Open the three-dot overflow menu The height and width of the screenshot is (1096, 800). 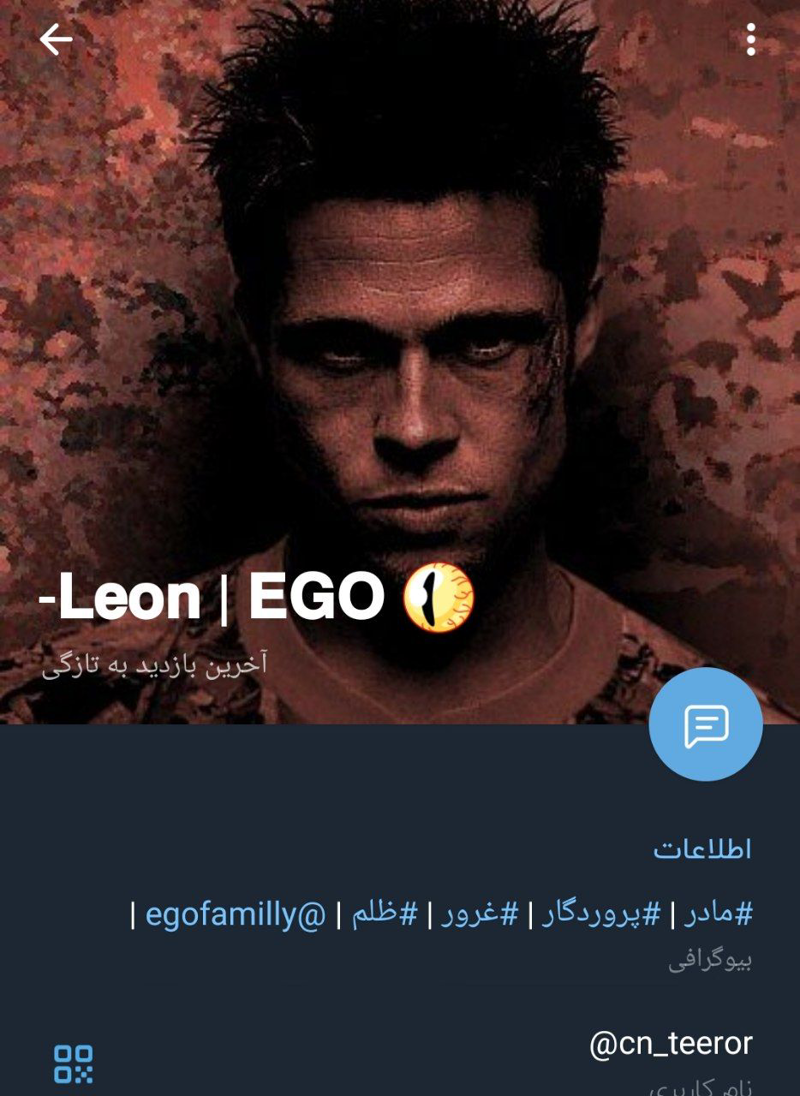[750, 40]
